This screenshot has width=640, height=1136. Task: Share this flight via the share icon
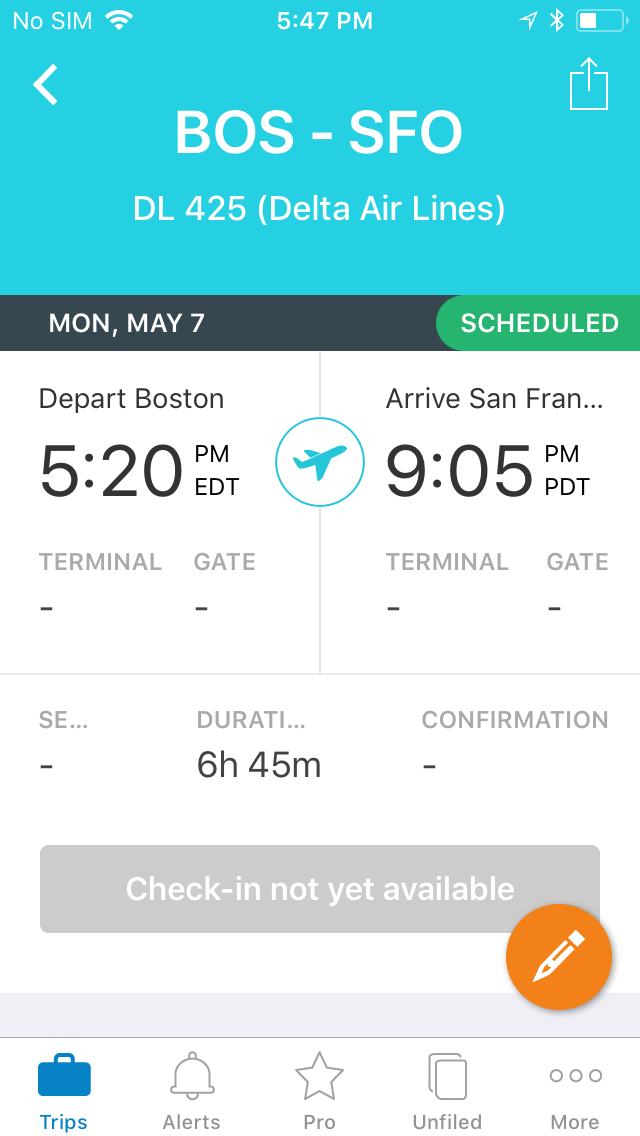click(589, 83)
